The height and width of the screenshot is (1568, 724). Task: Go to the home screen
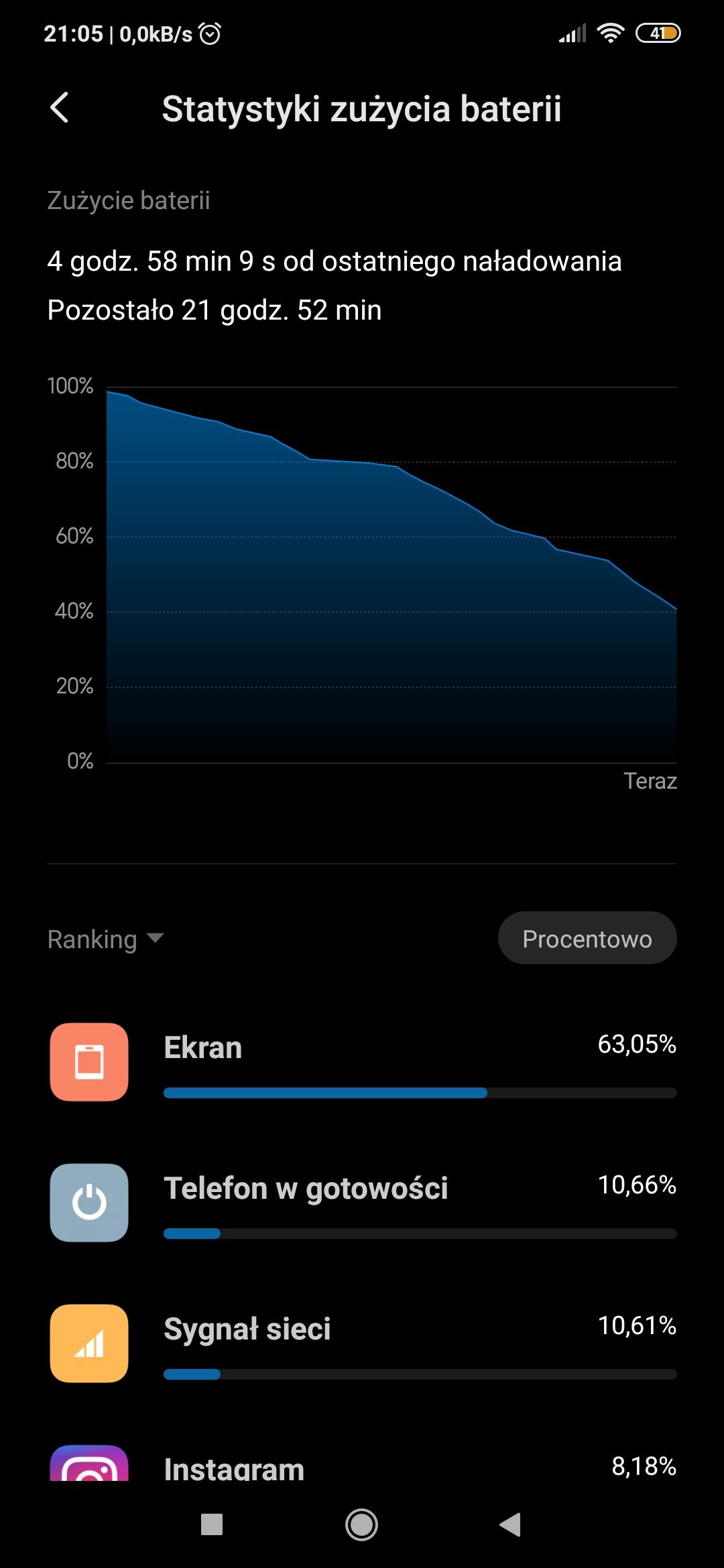[361, 1525]
